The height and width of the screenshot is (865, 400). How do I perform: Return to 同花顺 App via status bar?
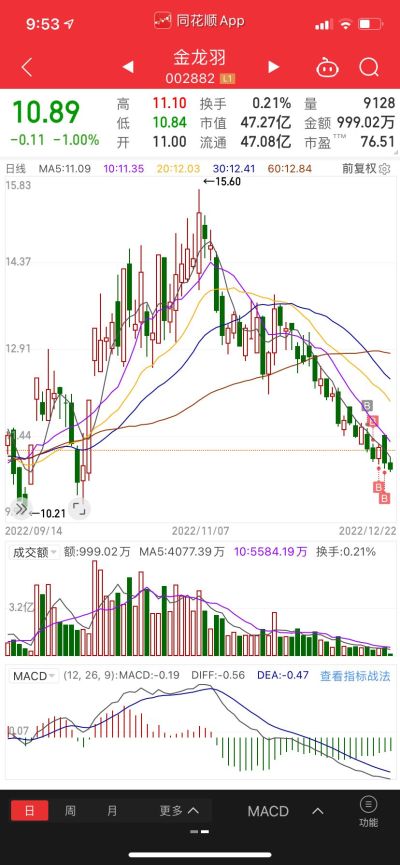tap(199, 22)
